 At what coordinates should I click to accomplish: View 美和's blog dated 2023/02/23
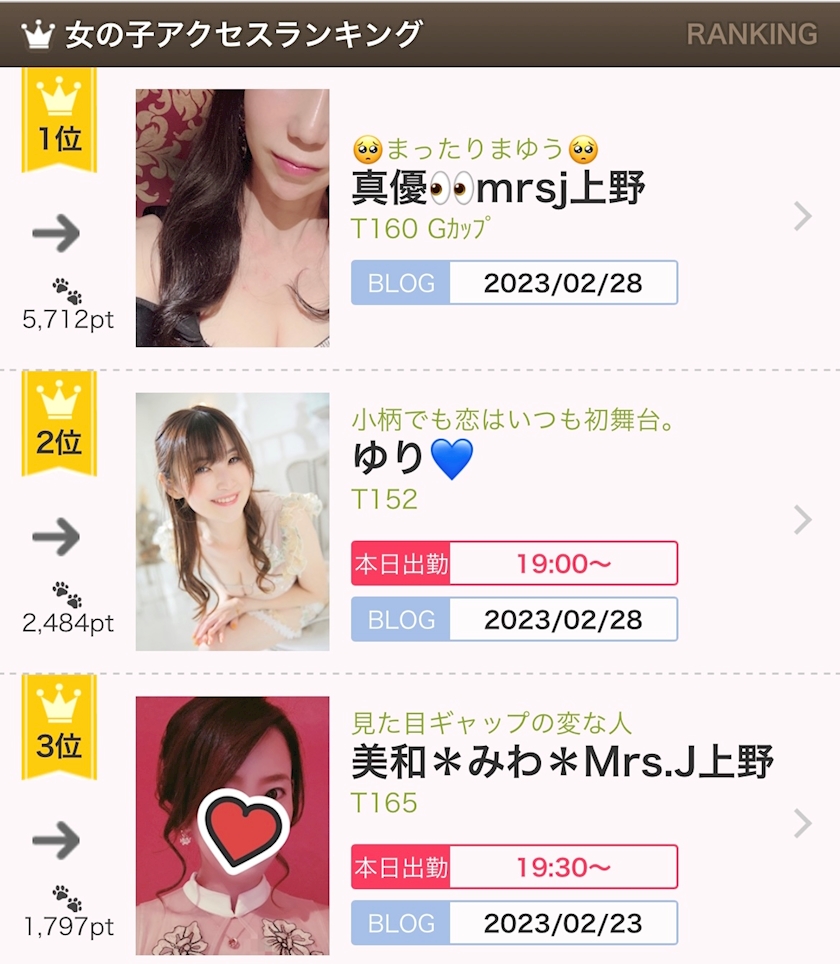click(514, 923)
